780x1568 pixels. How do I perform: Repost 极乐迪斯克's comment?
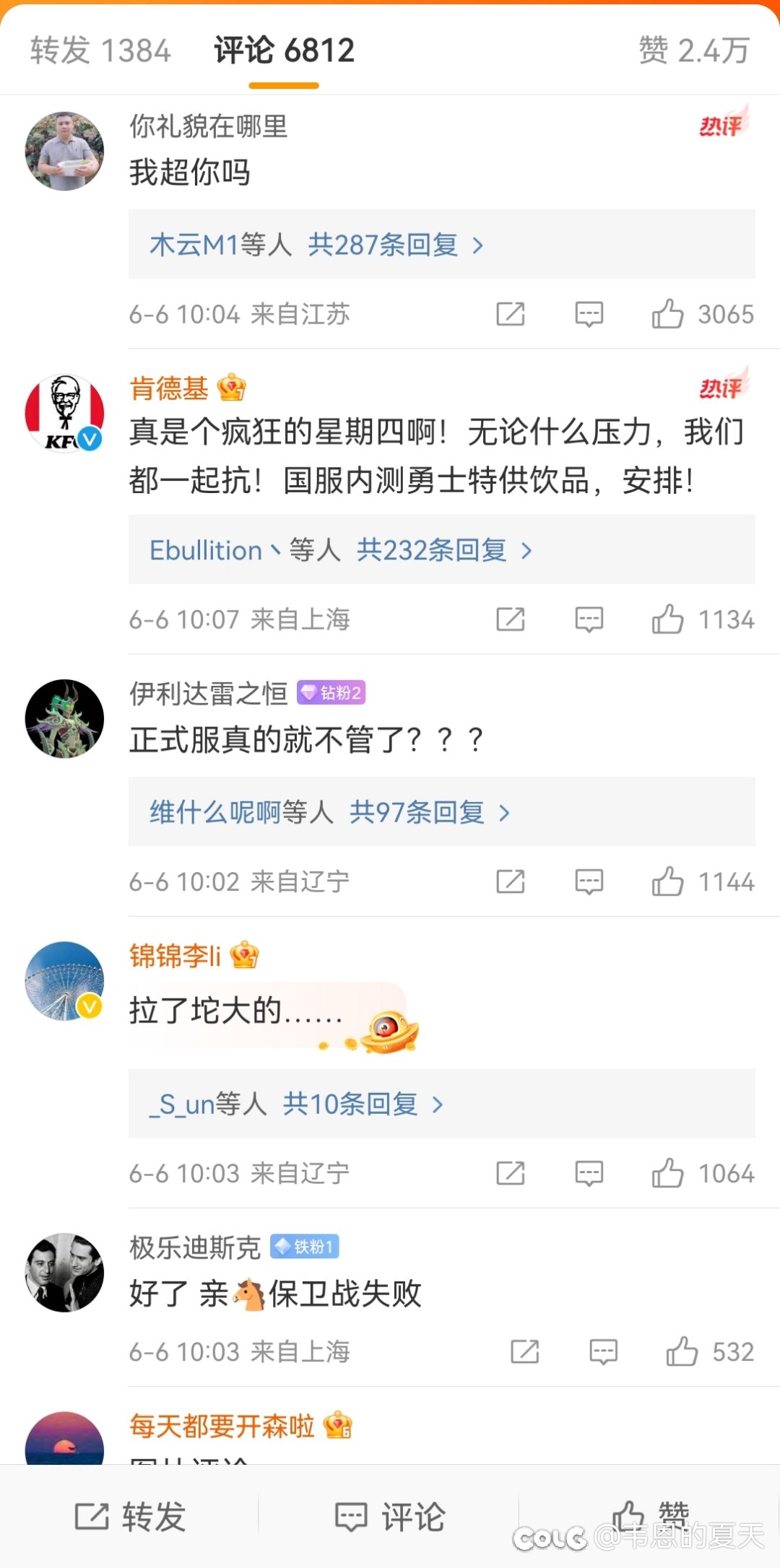525,1351
